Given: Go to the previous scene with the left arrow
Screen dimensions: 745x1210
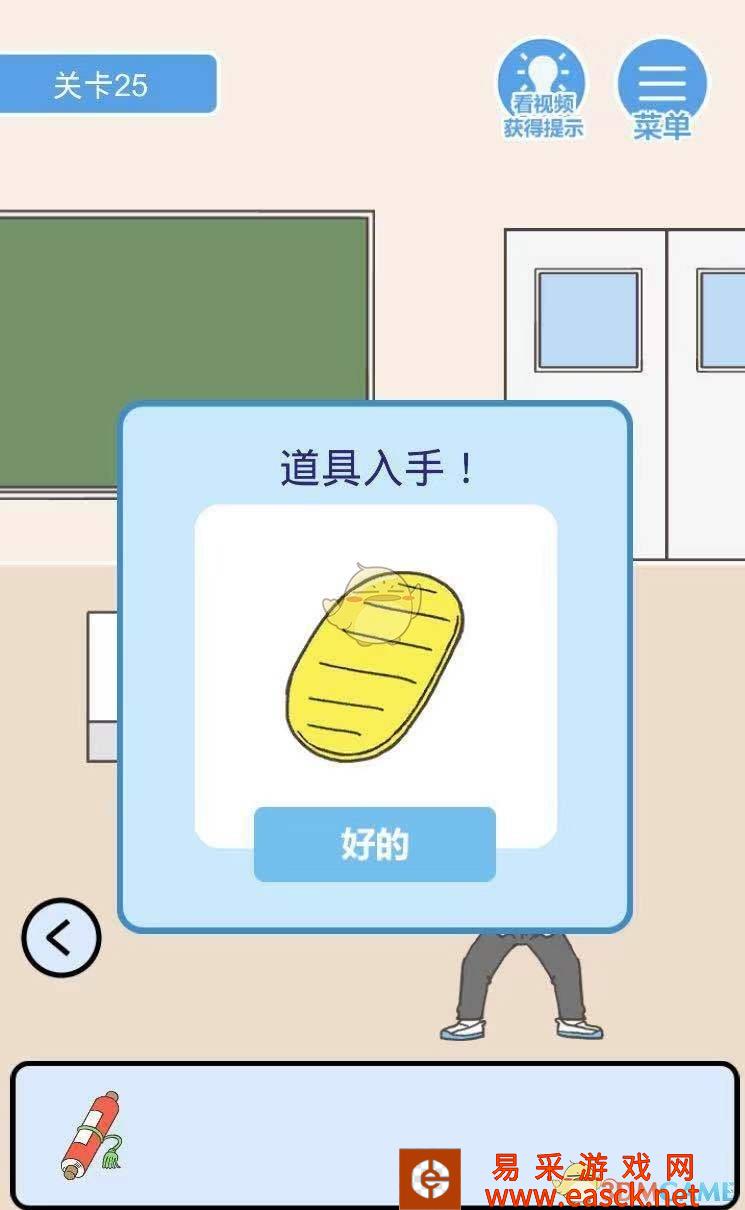Looking at the screenshot, I should tap(61, 937).
